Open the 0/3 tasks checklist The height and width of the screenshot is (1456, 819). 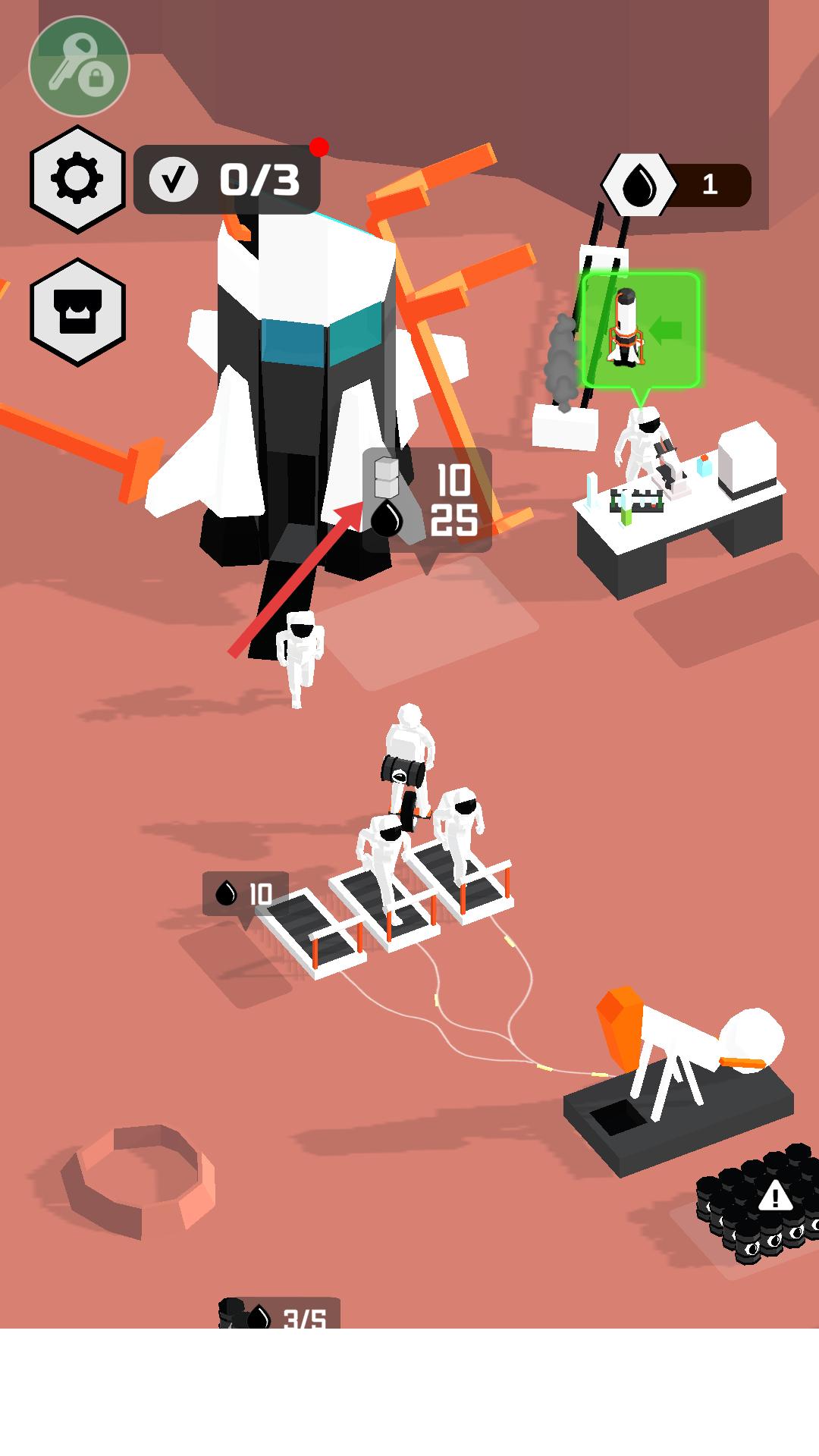(x=227, y=180)
